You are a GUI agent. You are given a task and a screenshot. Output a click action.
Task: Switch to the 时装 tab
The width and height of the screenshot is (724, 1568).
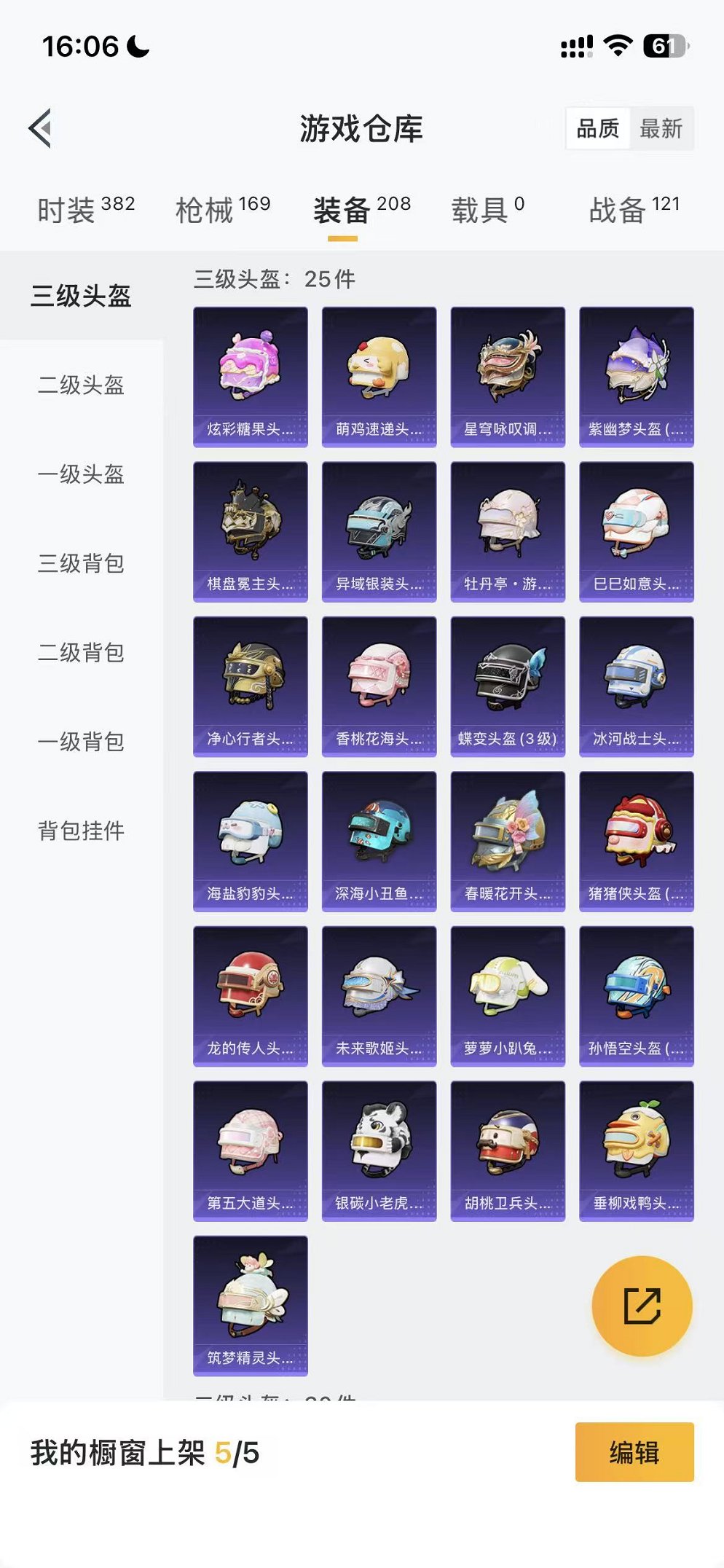[85, 210]
